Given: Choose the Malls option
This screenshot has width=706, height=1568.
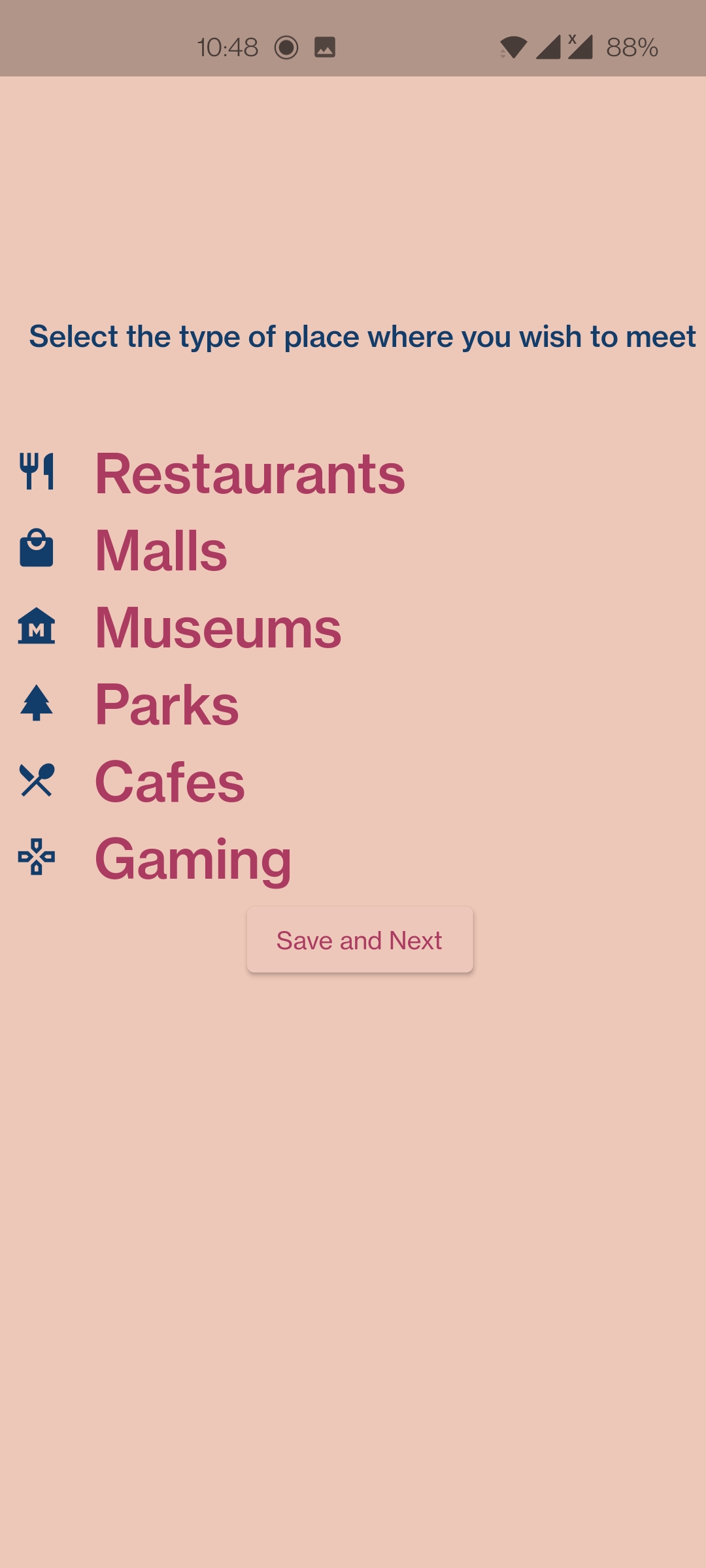Looking at the screenshot, I should (x=161, y=551).
